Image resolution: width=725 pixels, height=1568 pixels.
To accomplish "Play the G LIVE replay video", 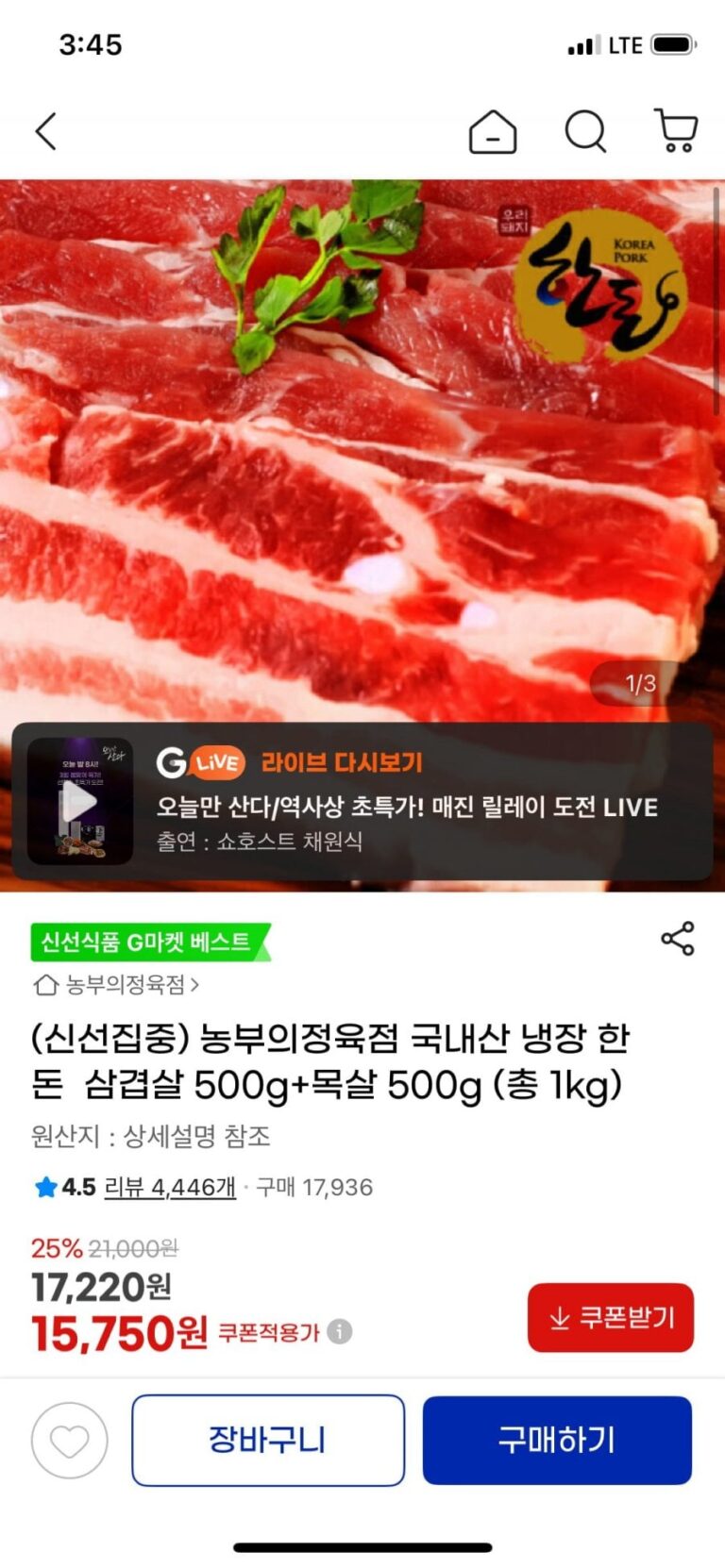I will [80, 803].
